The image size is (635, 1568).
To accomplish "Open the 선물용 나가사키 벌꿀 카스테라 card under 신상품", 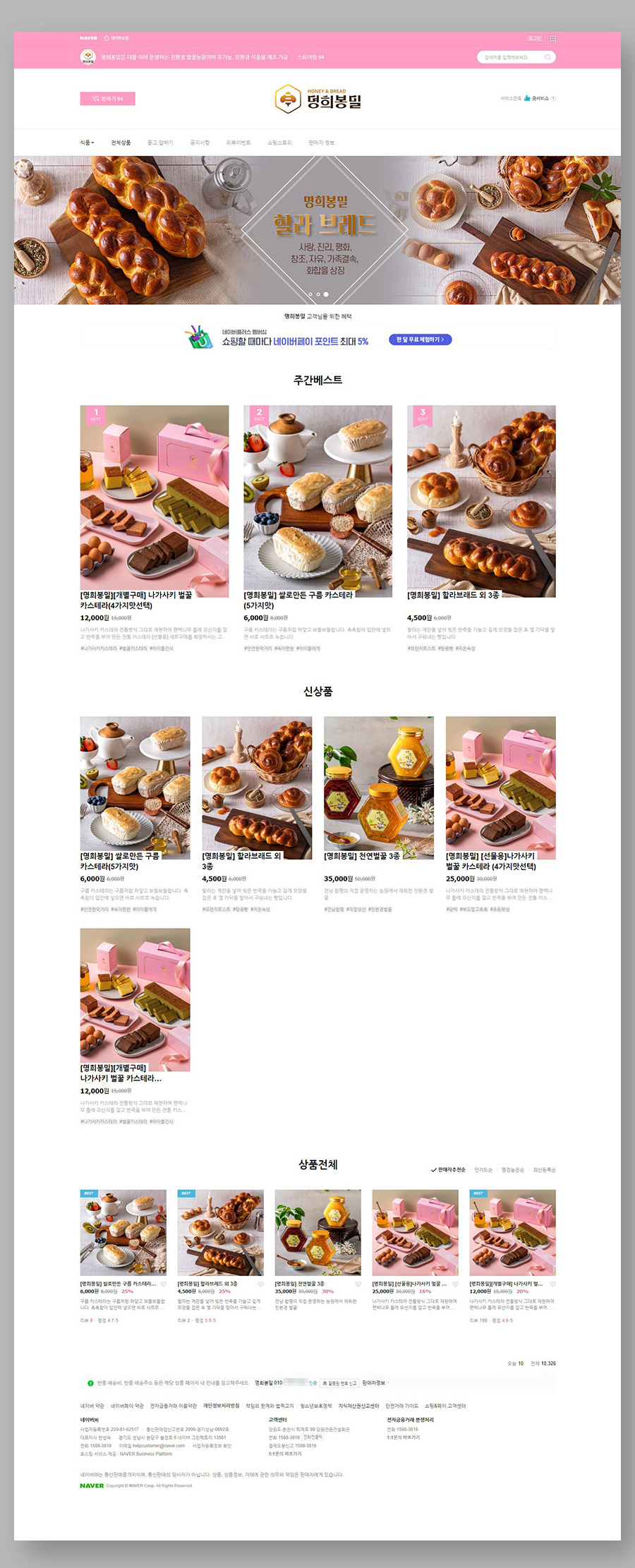I will [500, 788].
